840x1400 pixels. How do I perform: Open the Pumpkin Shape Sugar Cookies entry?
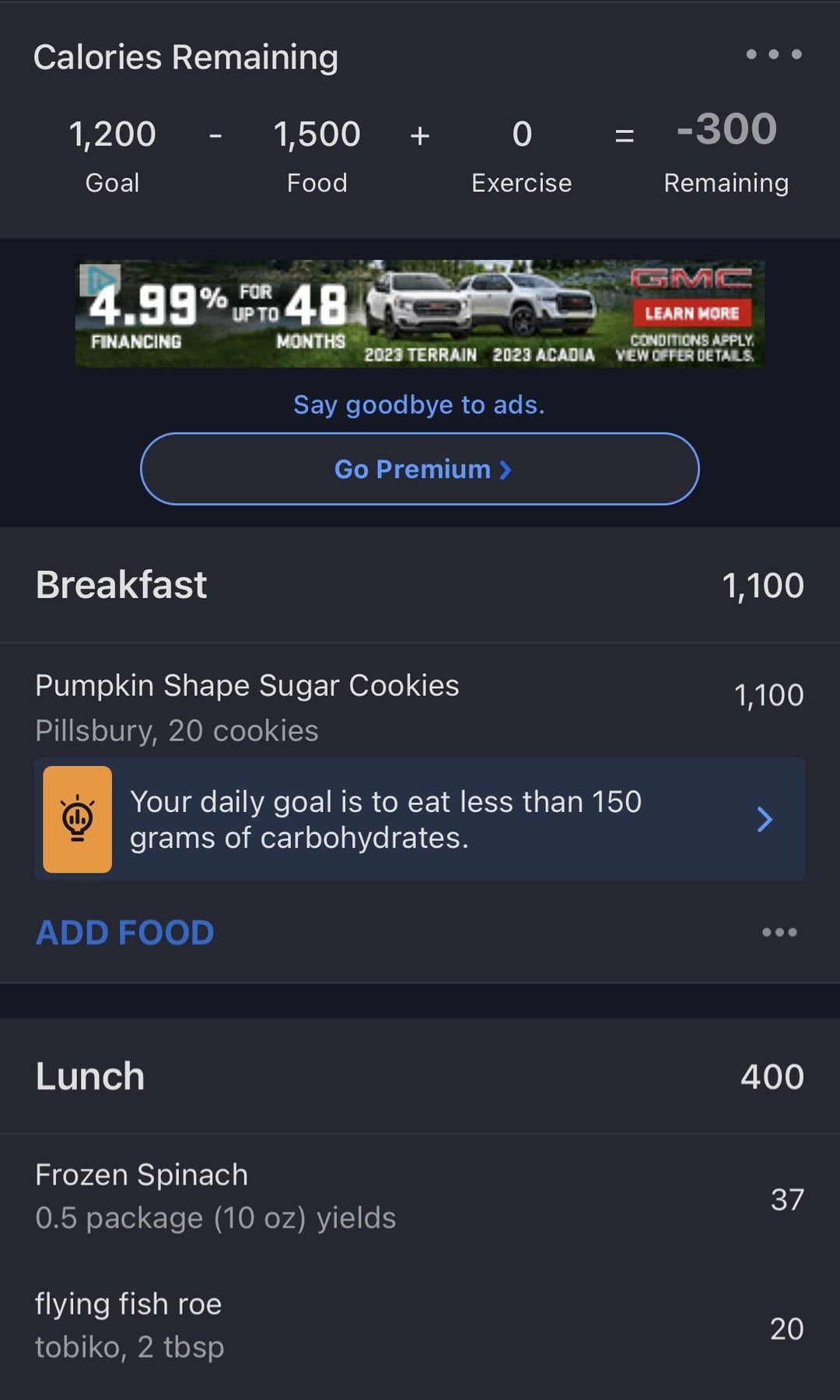coord(420,707)
